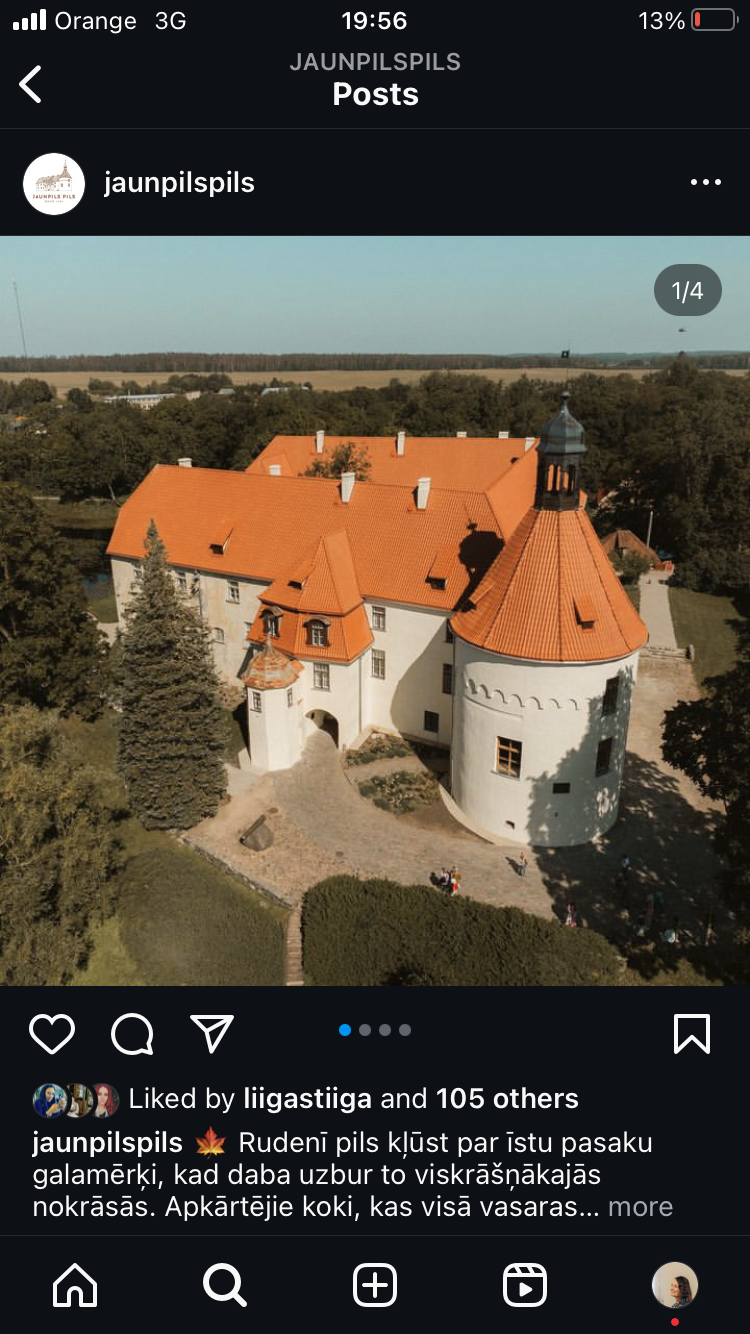This screenshot has height=1334, width=750.
Task: Open comments on this post
Action: [x=132, y=1034]
